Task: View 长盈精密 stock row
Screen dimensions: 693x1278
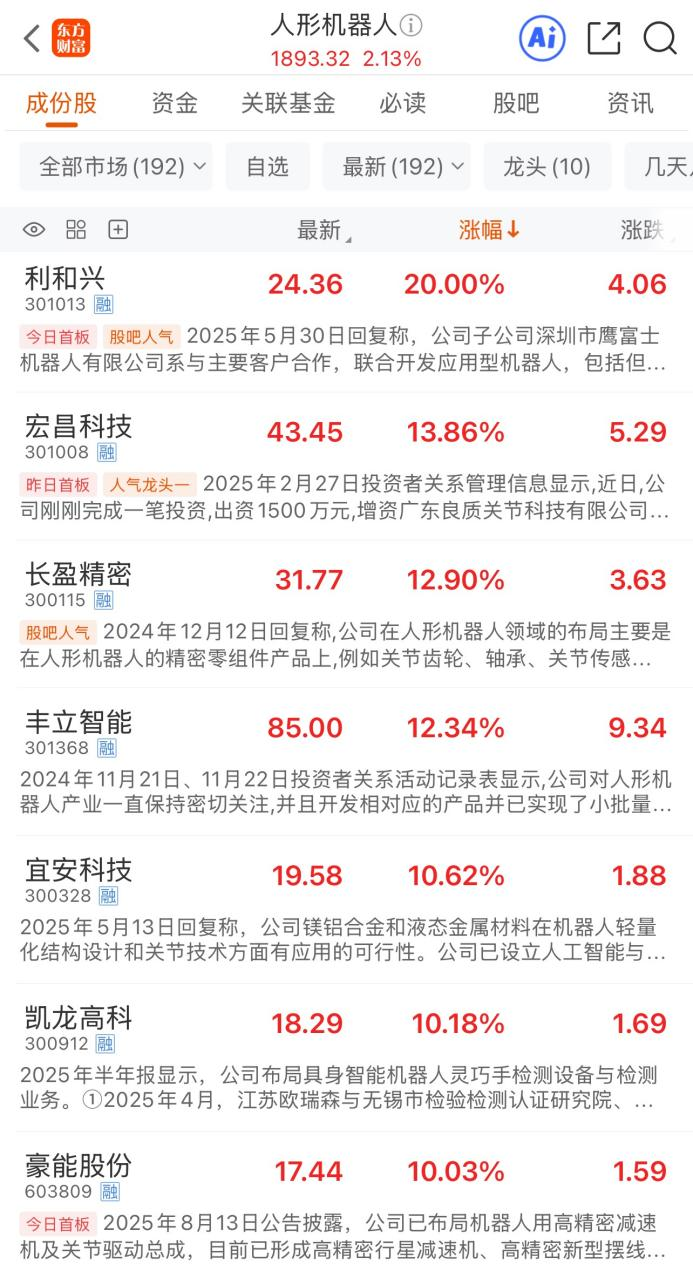Action: tap(79, 575)
